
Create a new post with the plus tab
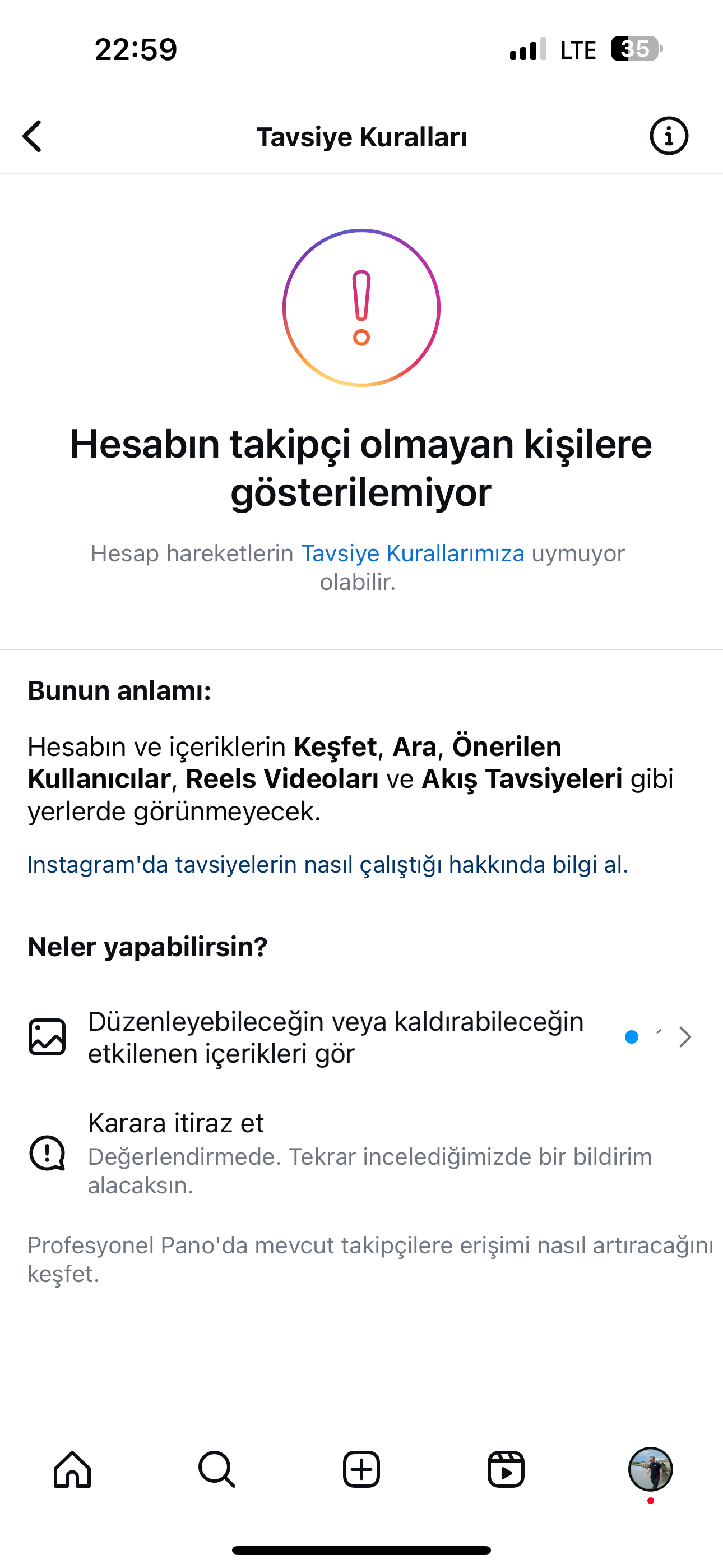[x=361, y=1469]
